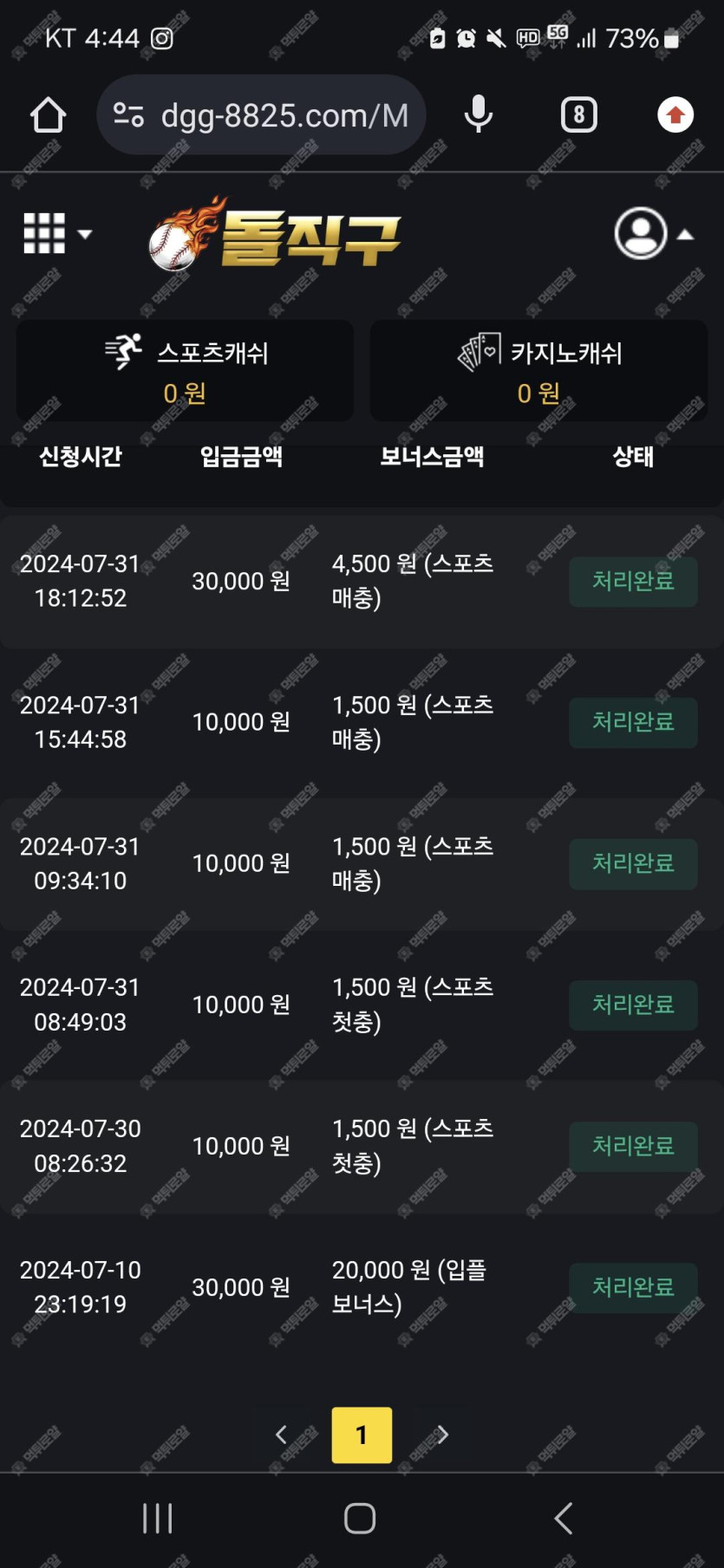Tap the red browser update arrow icon

(675, 115)
